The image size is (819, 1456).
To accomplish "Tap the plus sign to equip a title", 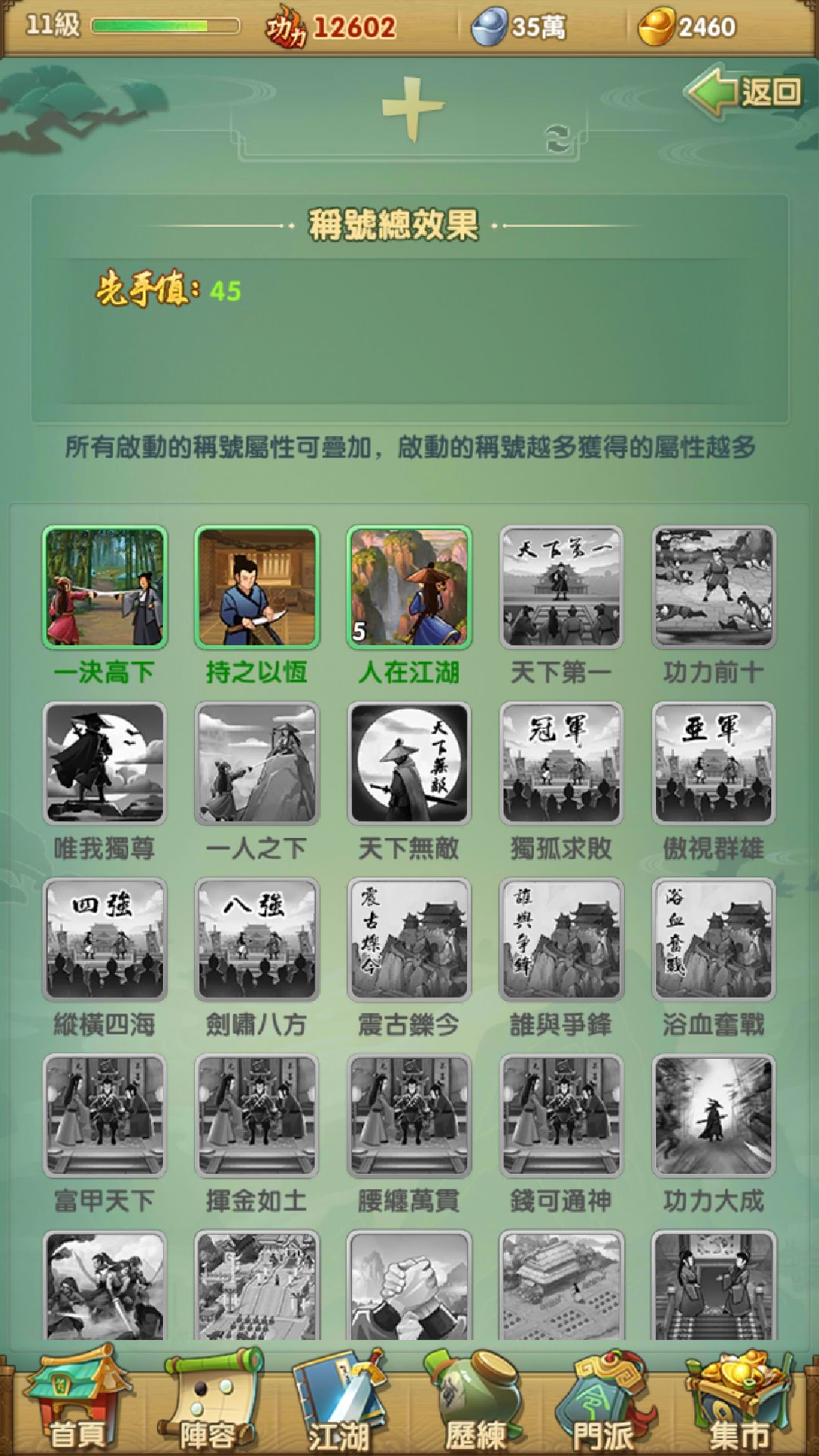I will tap(412, 110).
